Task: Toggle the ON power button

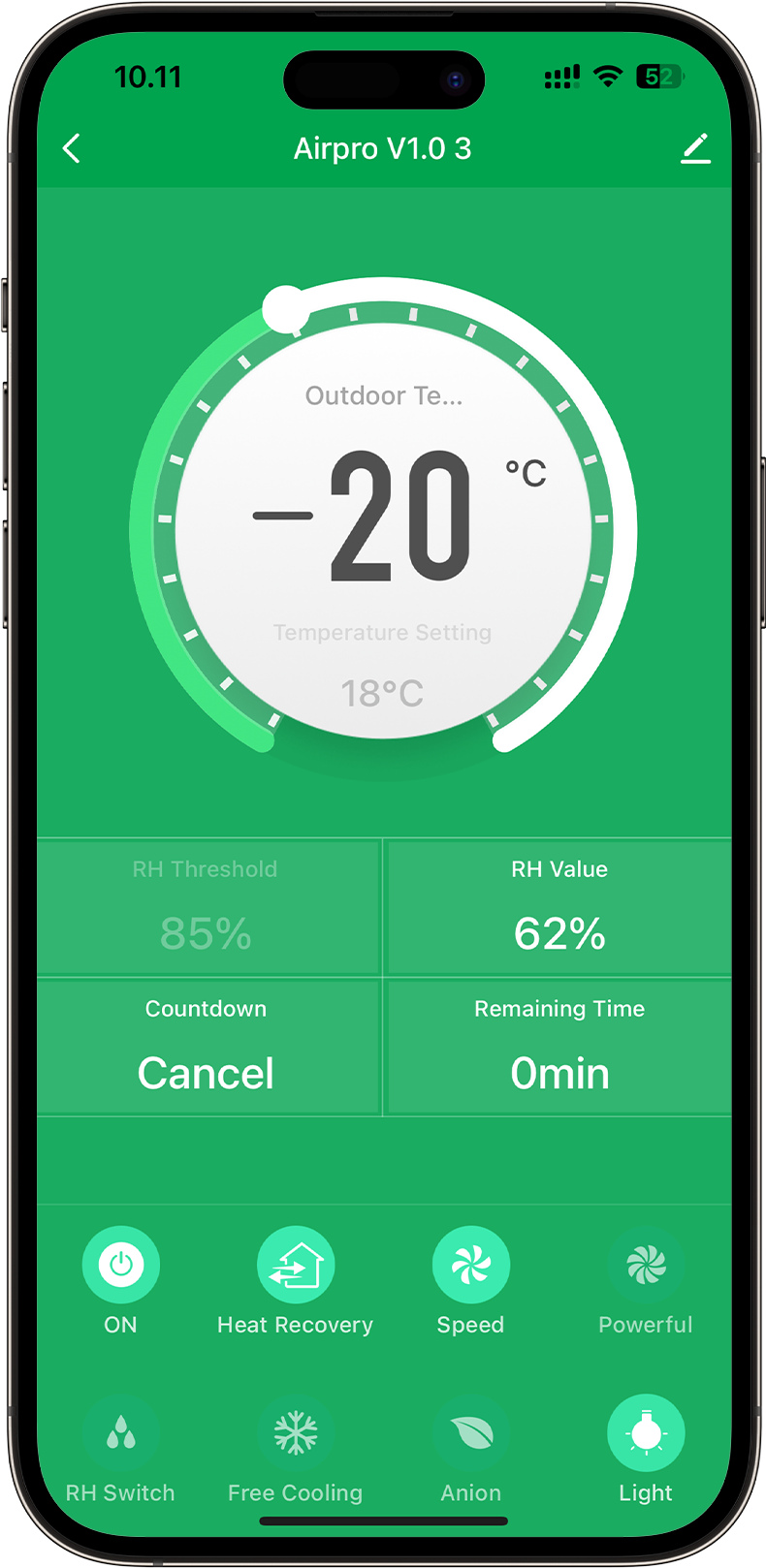Action: (121, 1266)
